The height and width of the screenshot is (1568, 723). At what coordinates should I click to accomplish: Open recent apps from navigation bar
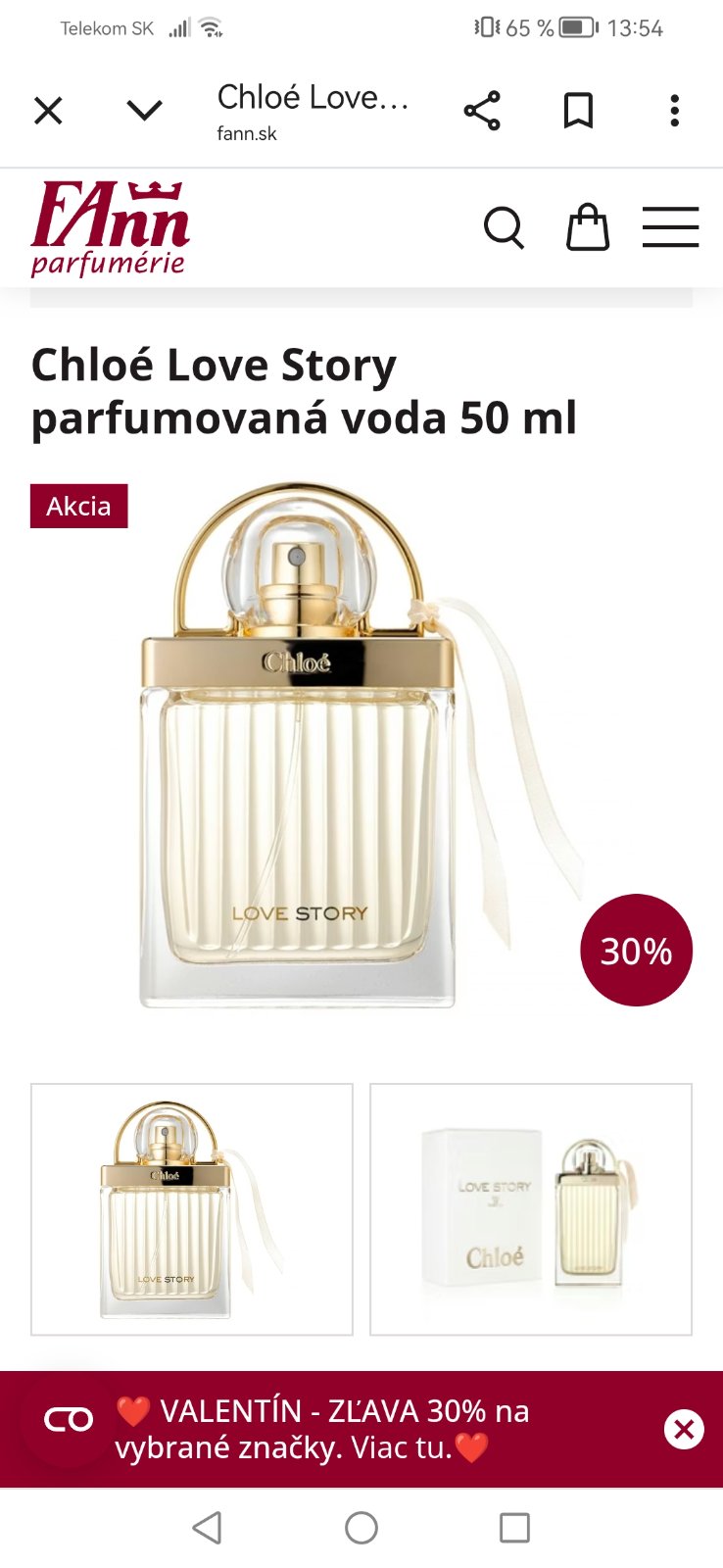tap(514, 1528)
